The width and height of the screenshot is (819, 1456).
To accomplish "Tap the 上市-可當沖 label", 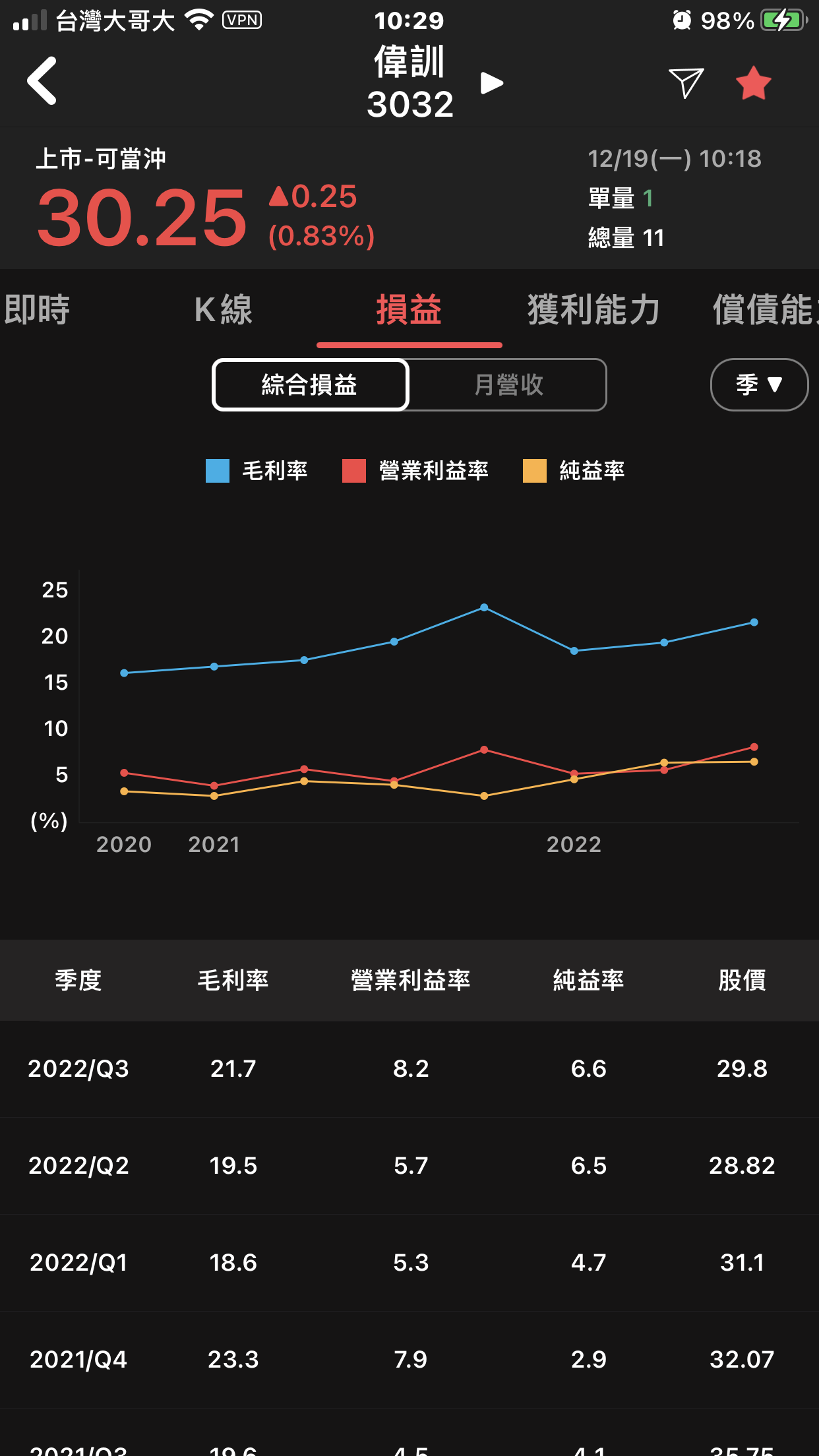I will 100,159.
